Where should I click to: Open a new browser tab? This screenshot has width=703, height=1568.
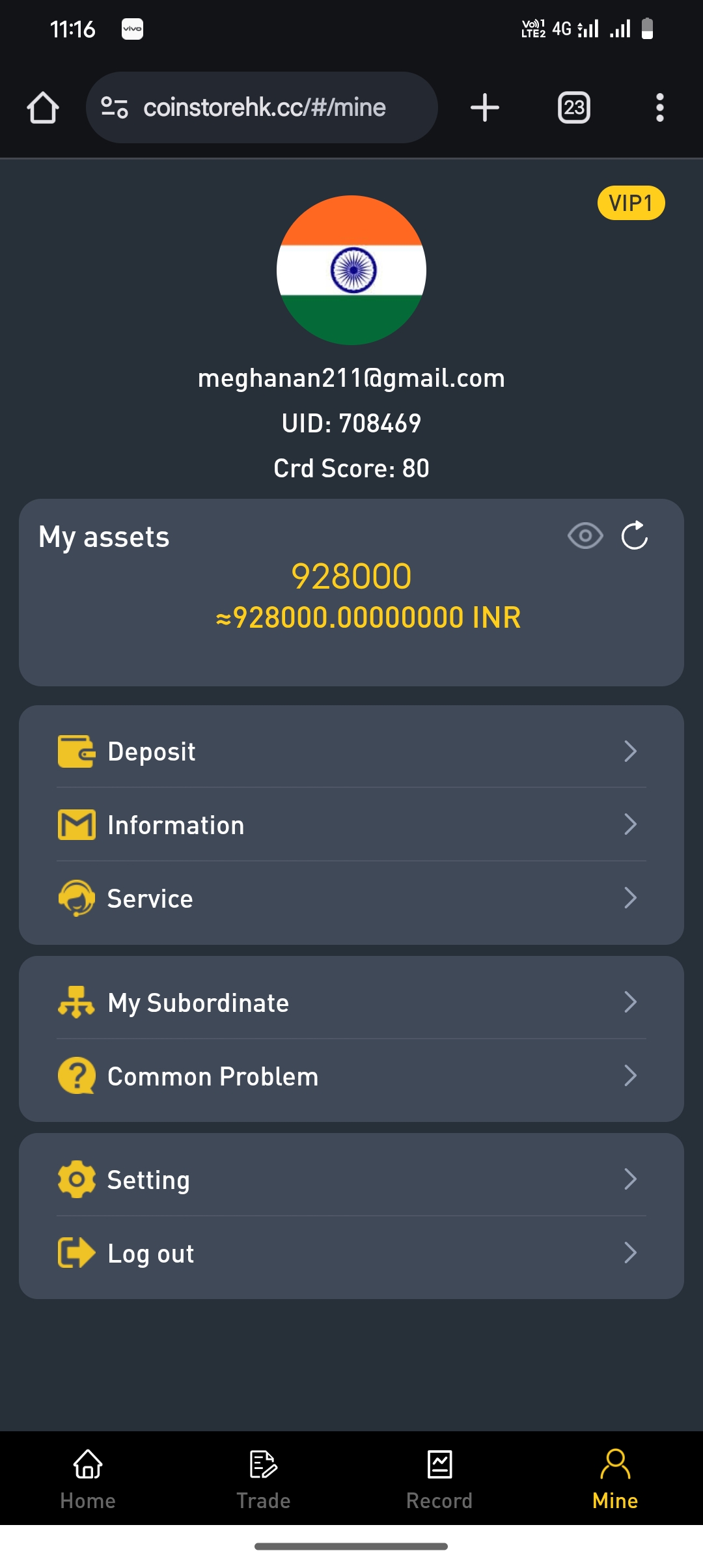click(x=485, y=107)
